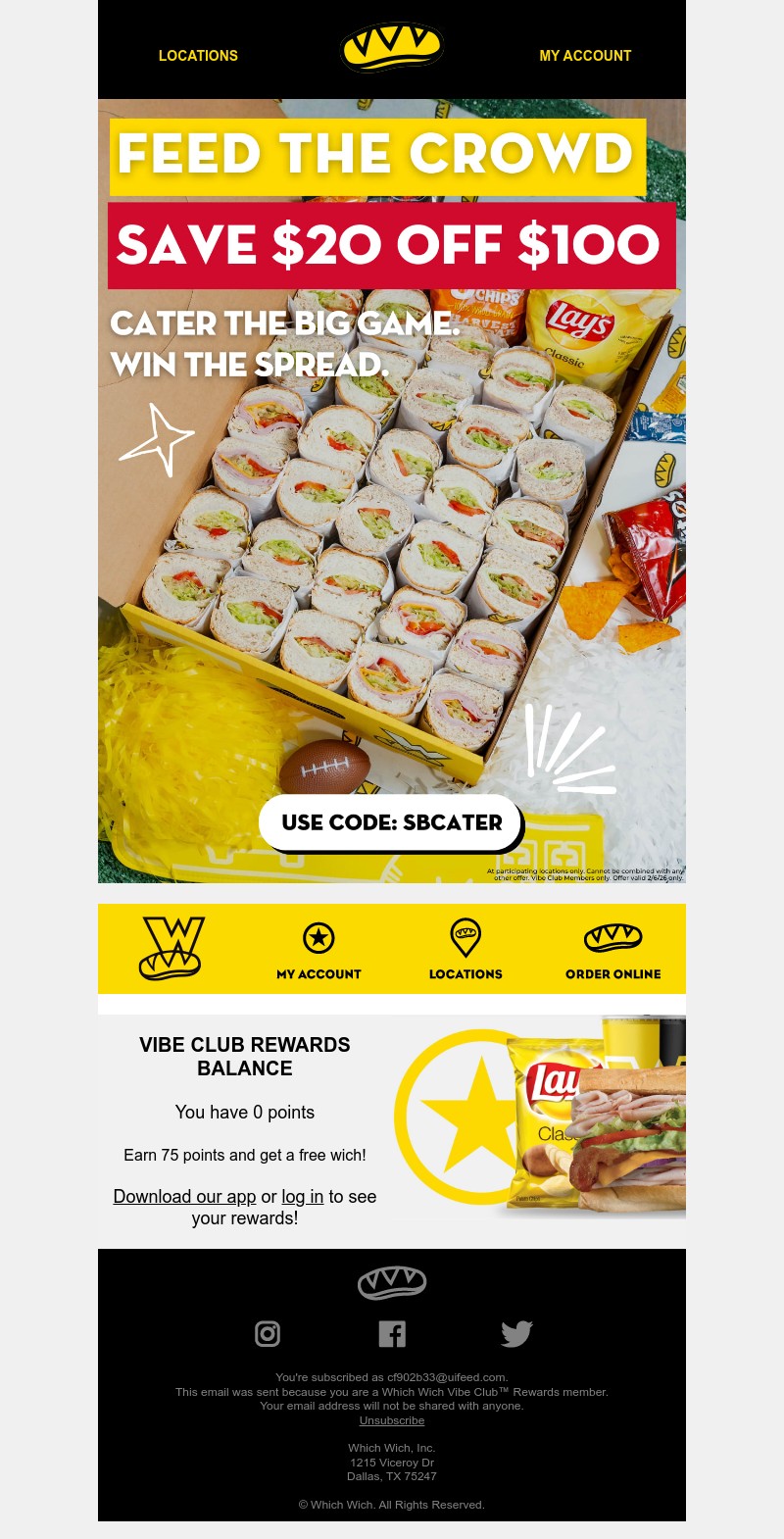The height and width of the screenshot is (1539, 784).
Task: Tap Order Online in the yellow bar
Action: coord(612,949)
